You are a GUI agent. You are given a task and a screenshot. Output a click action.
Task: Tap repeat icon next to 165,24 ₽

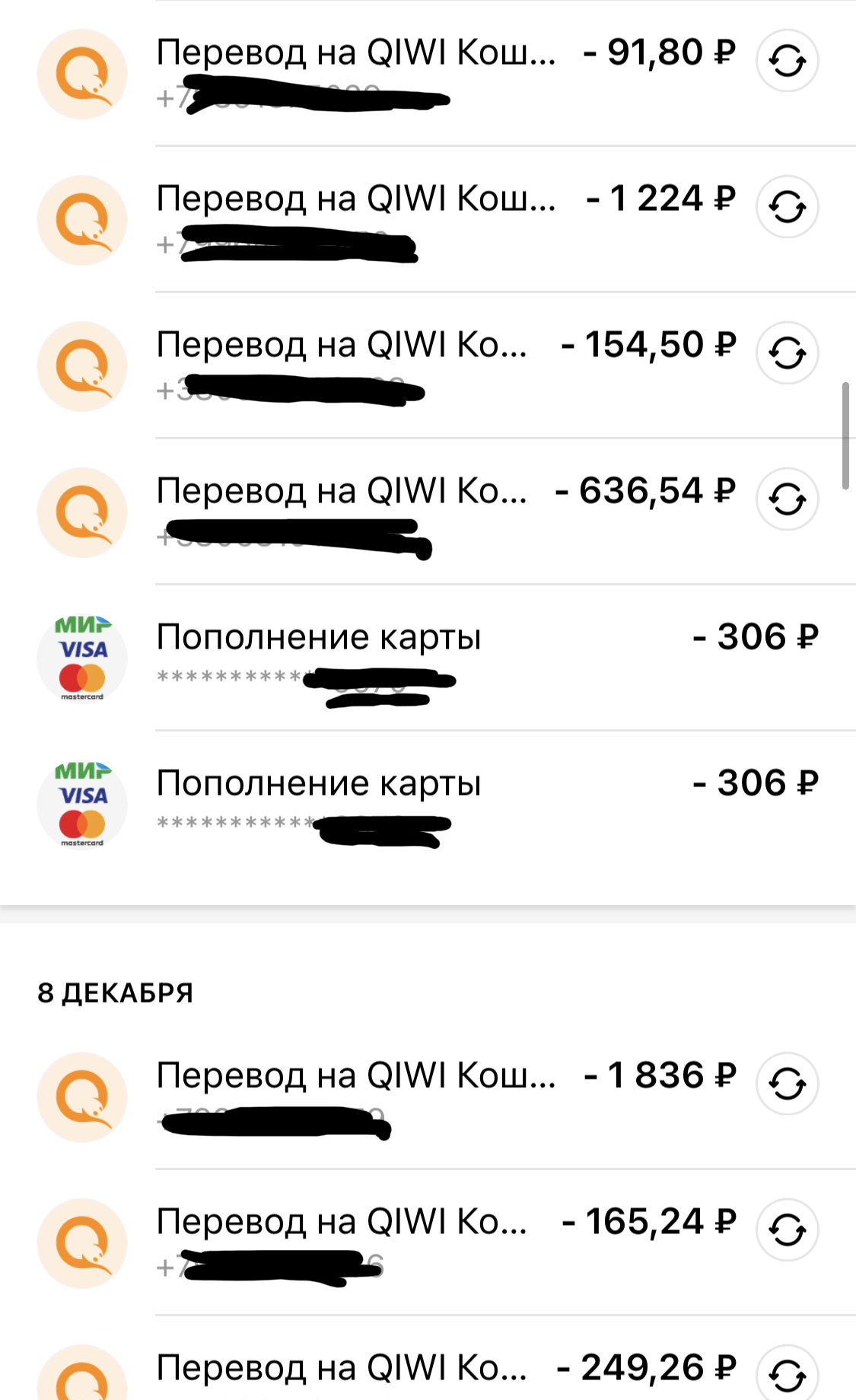(787, 1229)
